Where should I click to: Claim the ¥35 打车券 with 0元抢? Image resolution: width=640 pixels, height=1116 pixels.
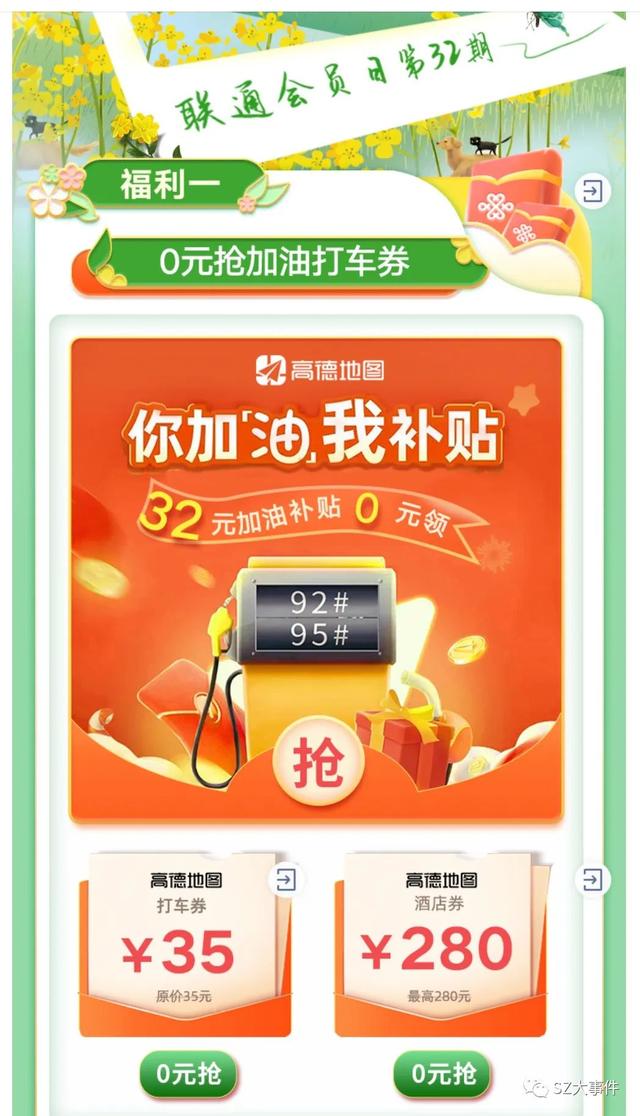(188, 1075)
